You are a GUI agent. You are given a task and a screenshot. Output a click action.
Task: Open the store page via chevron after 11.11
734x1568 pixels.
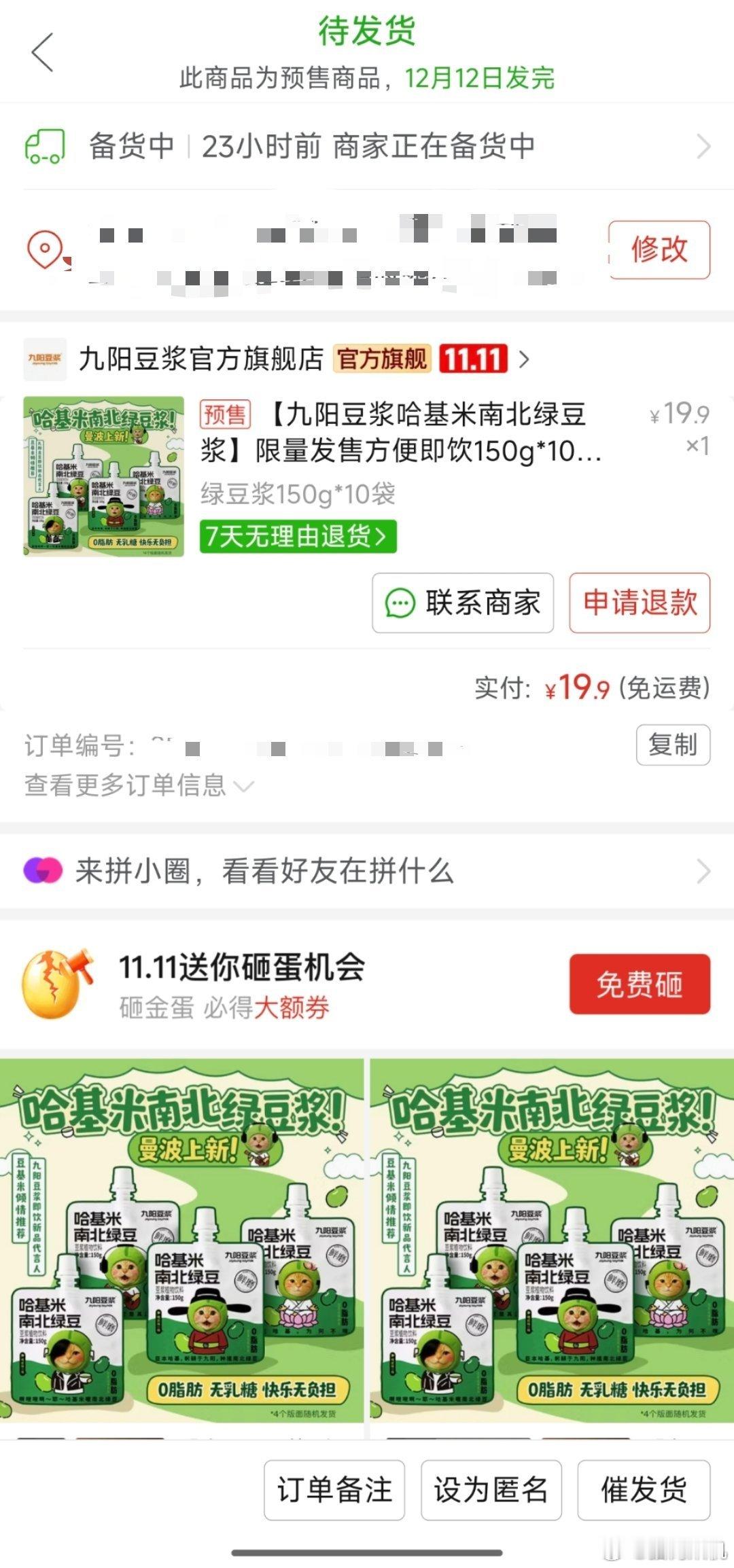[x=523, y=360]
